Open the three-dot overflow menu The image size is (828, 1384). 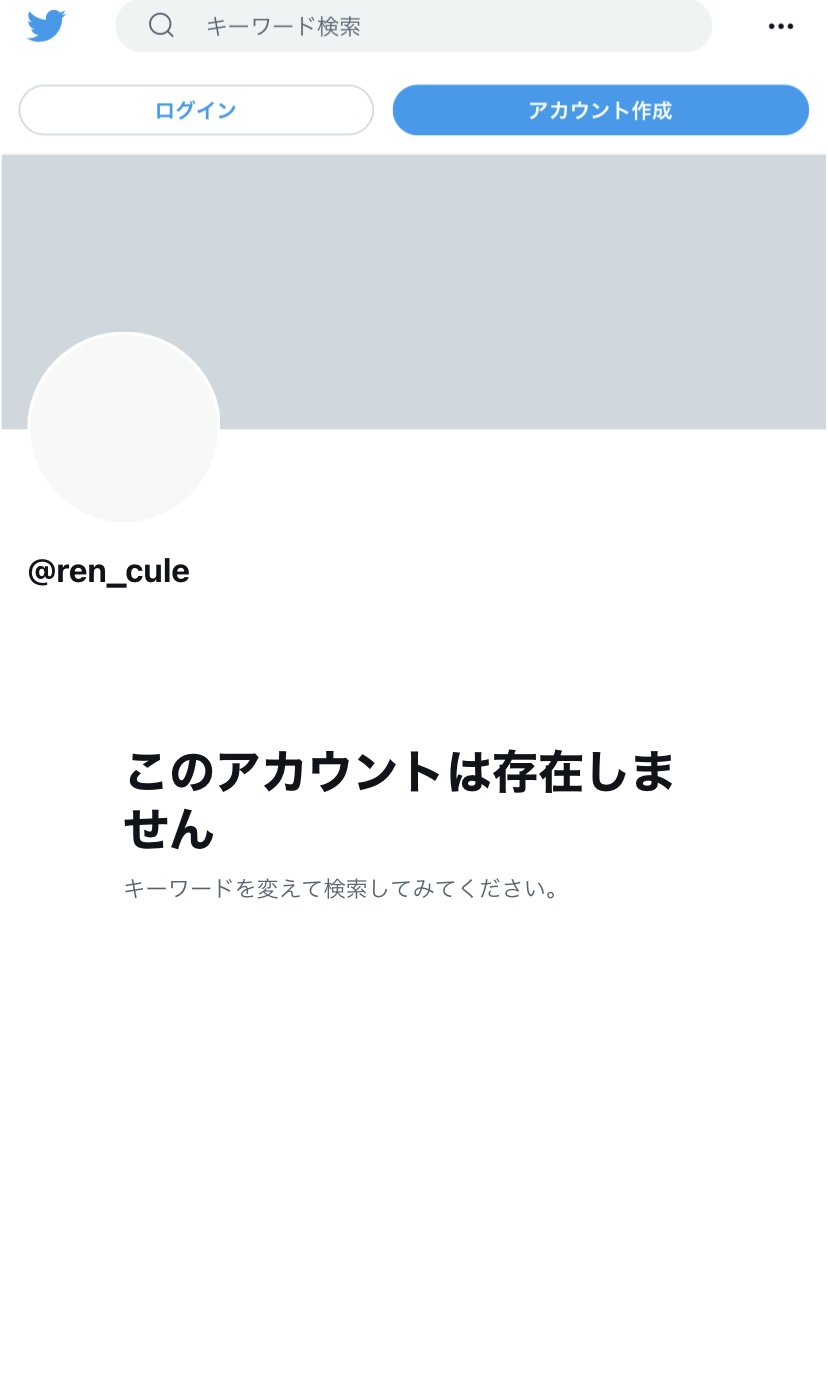point(781,27)
